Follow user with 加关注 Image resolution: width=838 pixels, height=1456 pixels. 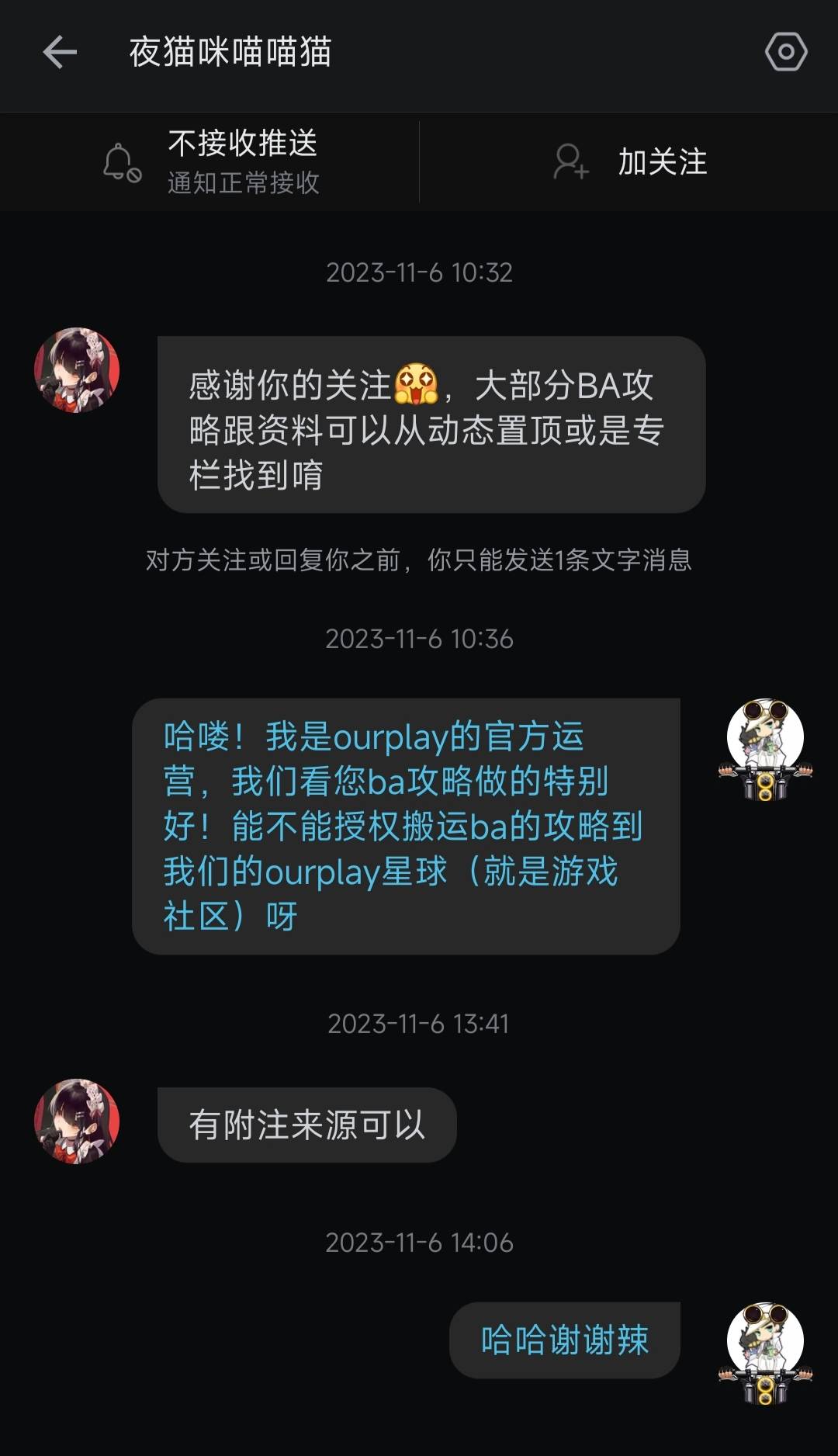[x=629, y=161]
